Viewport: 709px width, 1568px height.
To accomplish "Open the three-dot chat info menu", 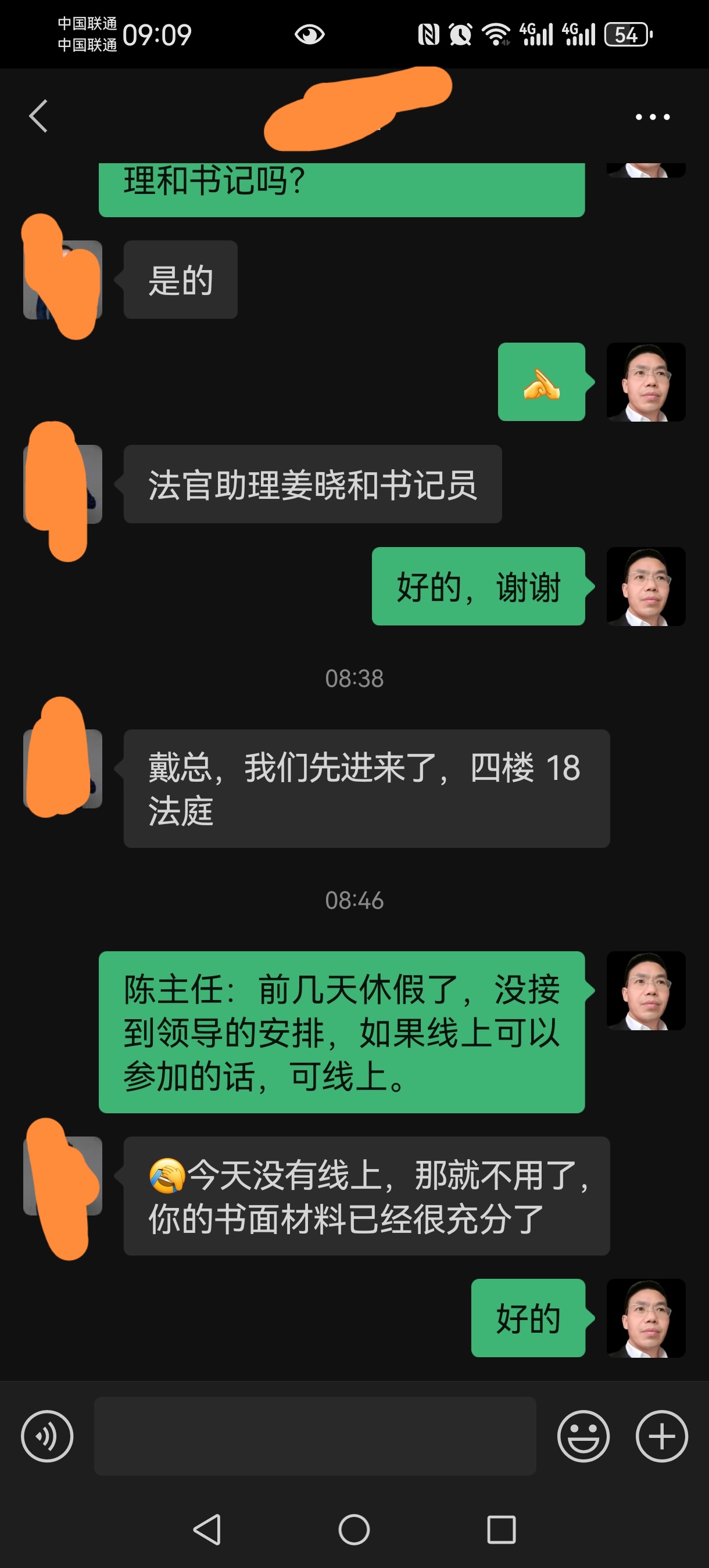I will [653, 117].
